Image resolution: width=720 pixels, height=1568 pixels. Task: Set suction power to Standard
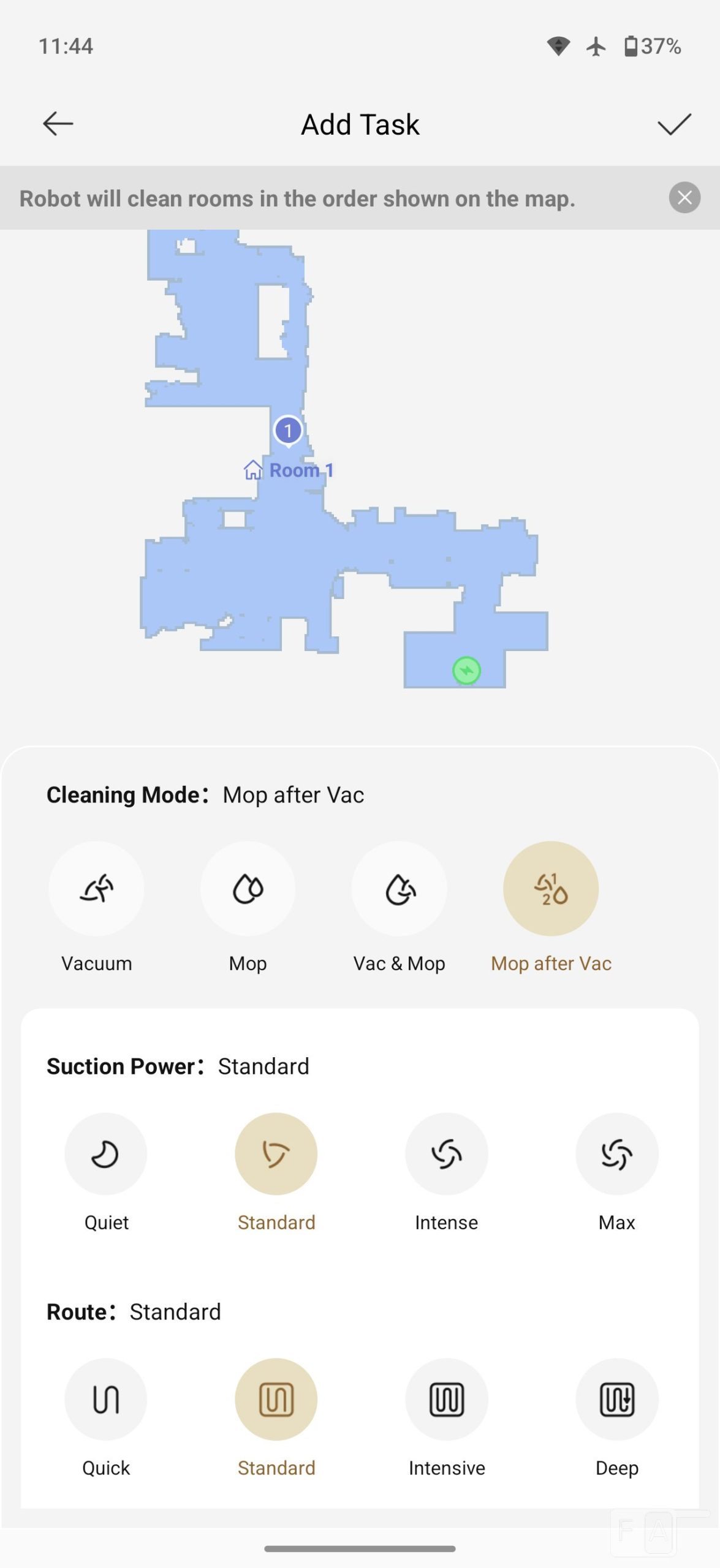[276, 1154]
